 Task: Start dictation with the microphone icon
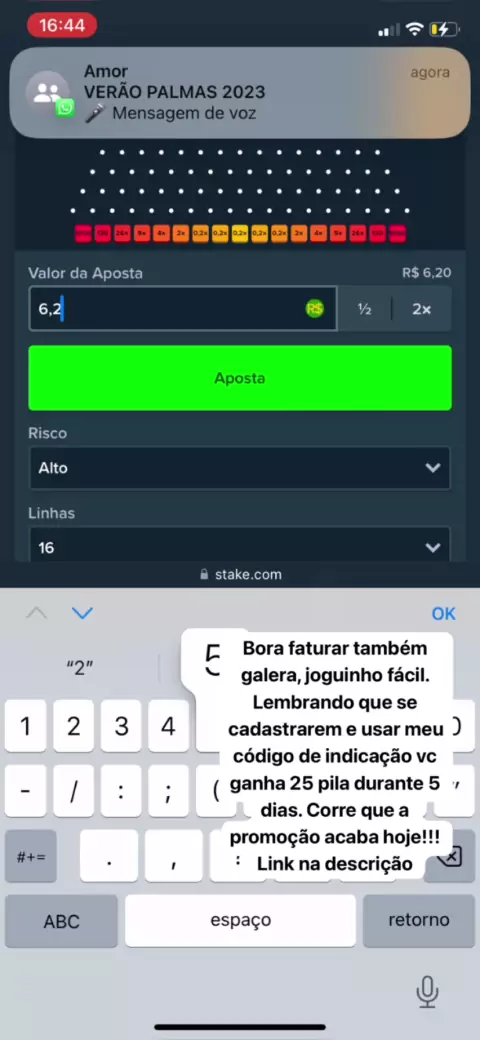click(x=427, y=992)
